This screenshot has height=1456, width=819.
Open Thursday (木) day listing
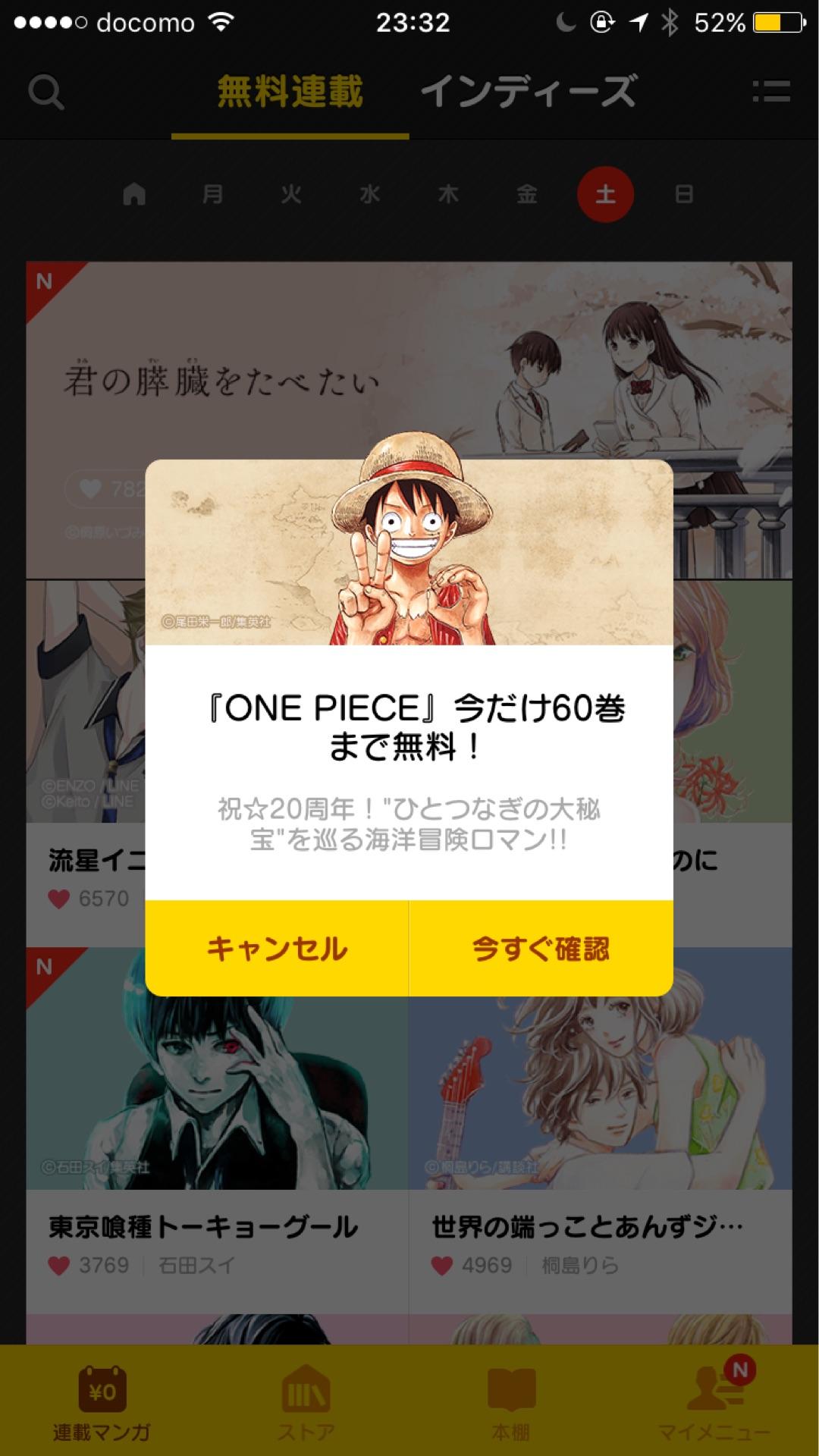(448, 194)
